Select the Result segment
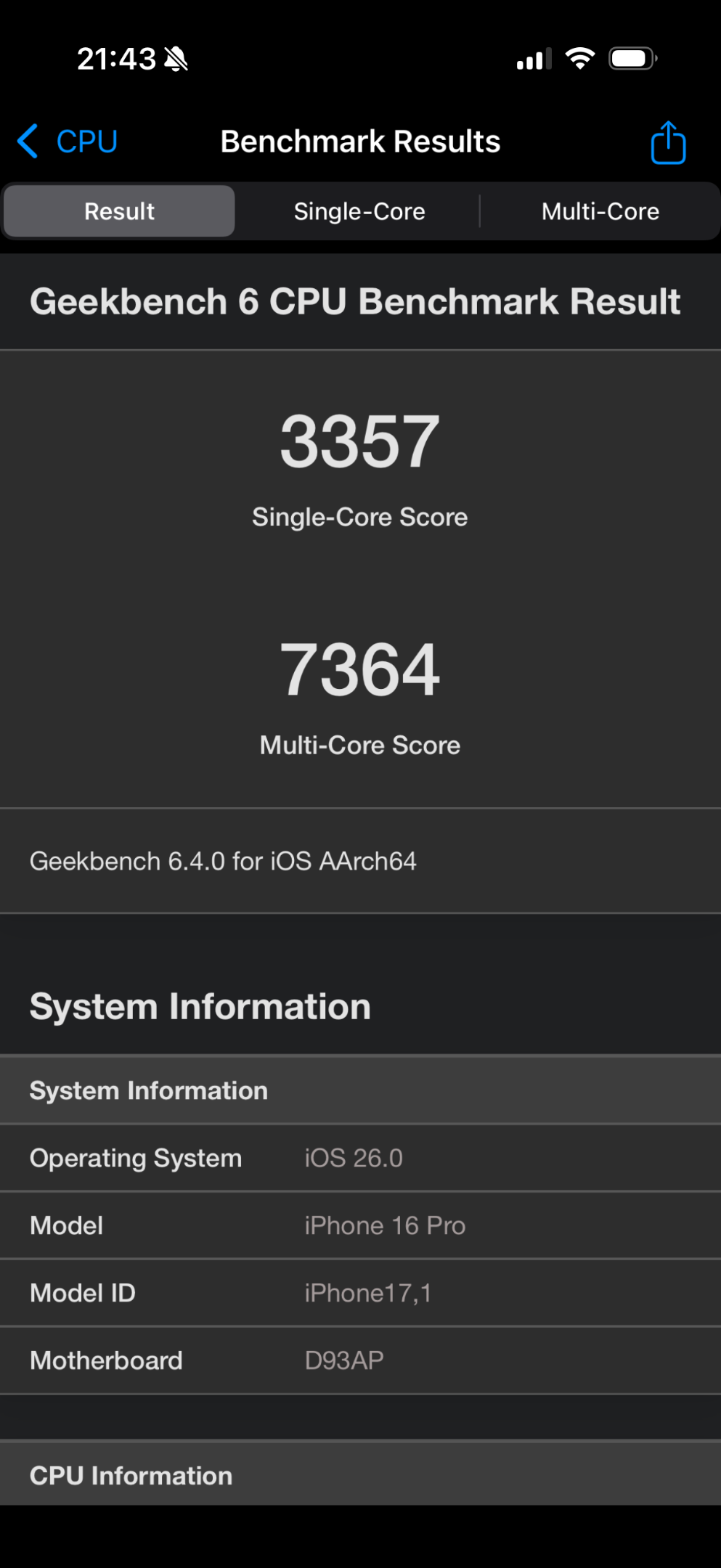 click(x=119, y=211)
